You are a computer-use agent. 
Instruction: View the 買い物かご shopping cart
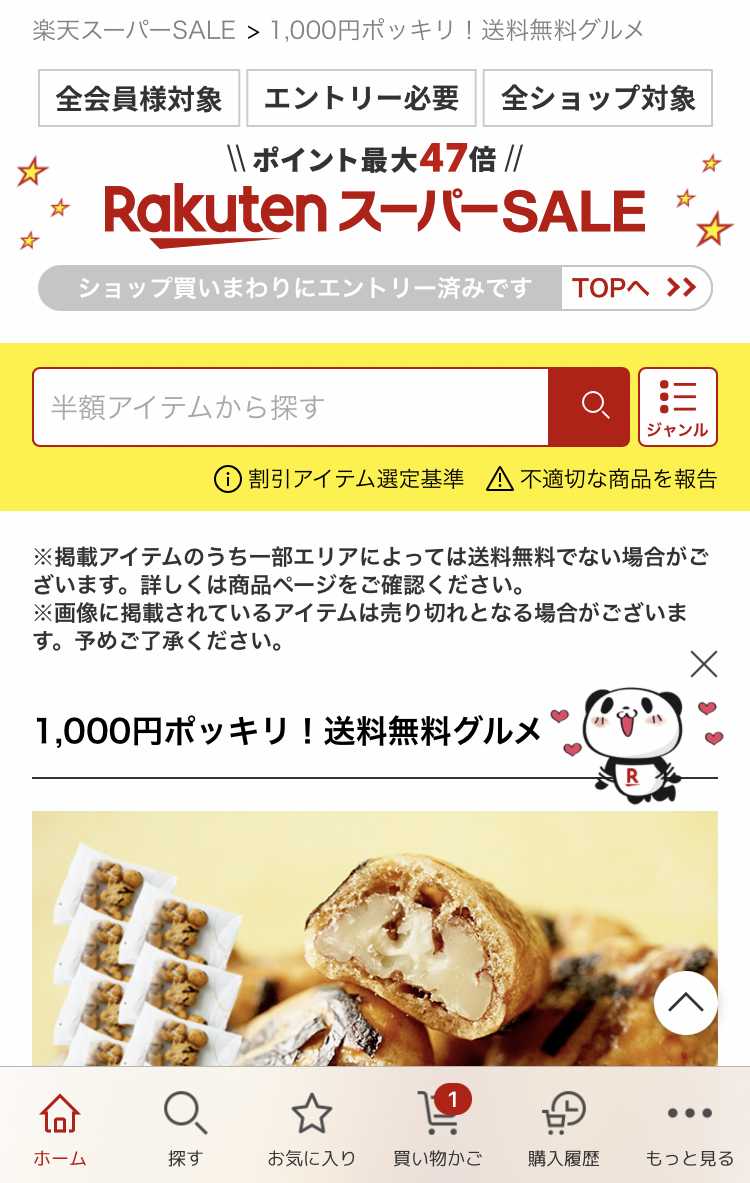437,1130
